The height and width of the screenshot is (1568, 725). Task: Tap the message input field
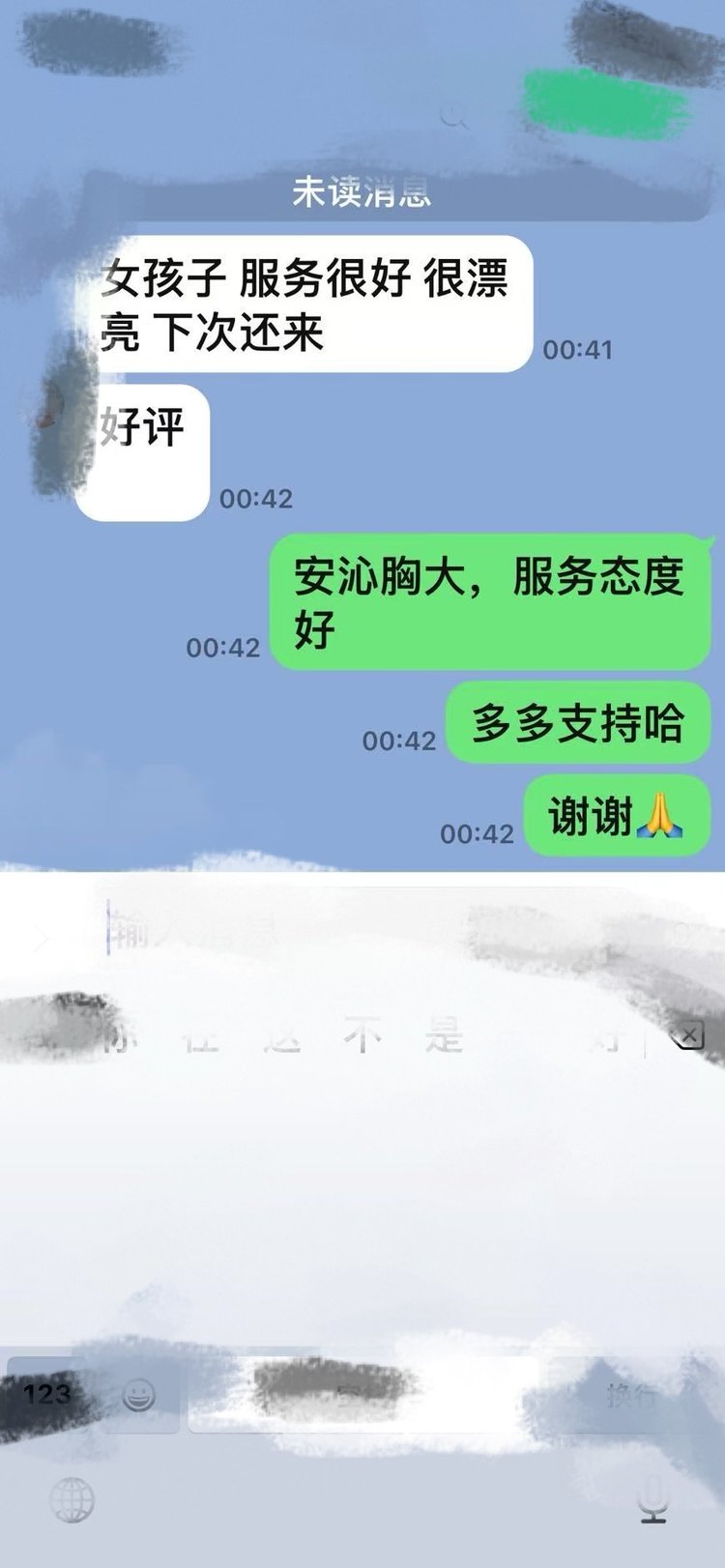click(x=290, y=934)
